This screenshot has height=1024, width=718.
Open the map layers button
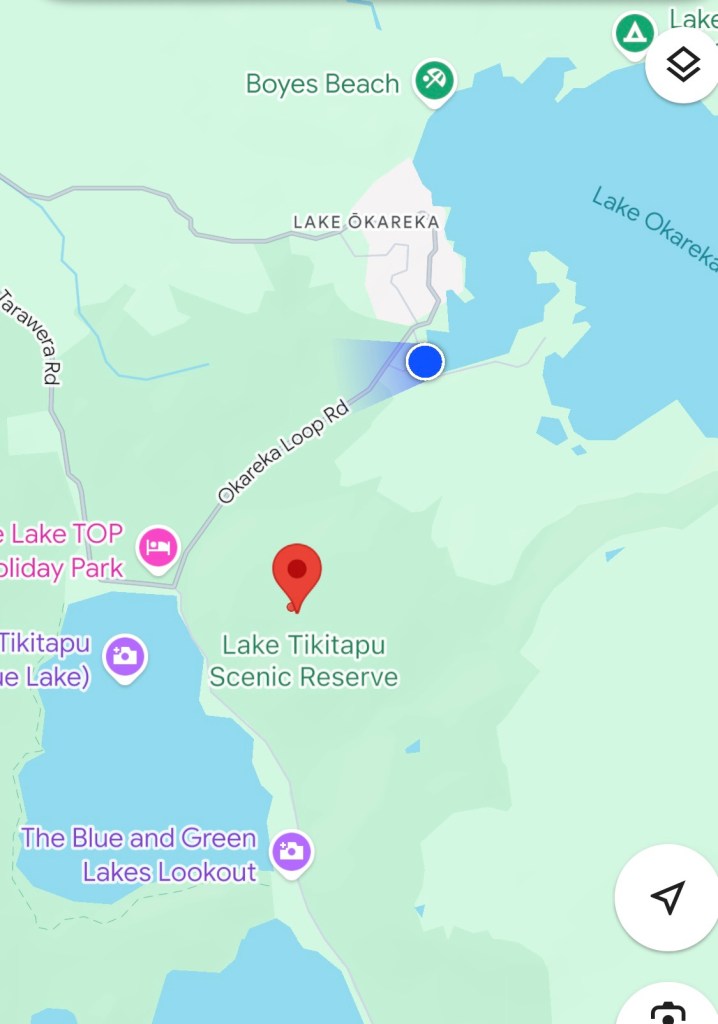[x=683, y=65]
